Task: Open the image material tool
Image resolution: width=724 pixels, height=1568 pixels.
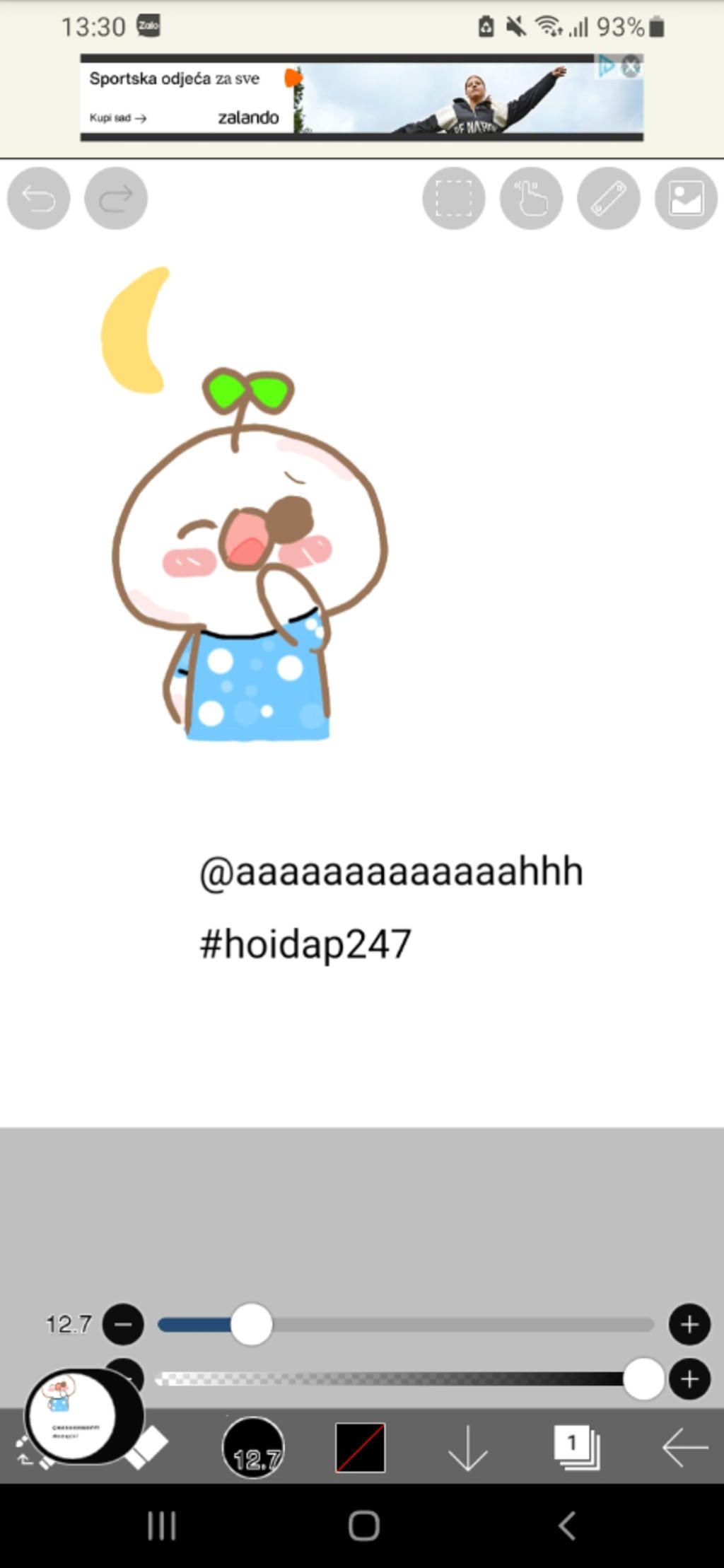Action: 686,199
